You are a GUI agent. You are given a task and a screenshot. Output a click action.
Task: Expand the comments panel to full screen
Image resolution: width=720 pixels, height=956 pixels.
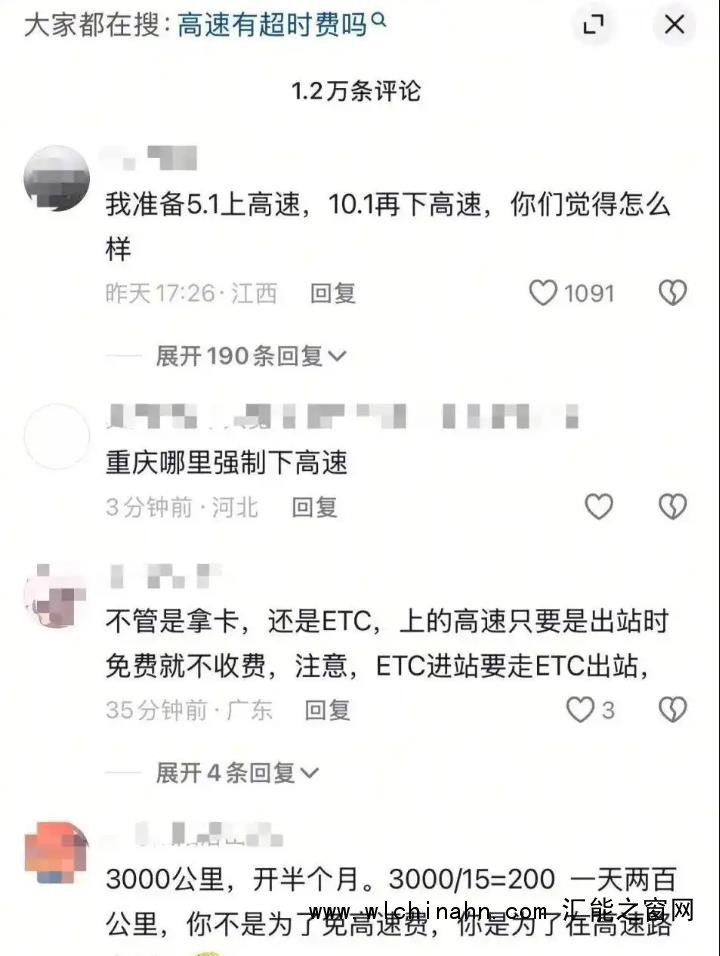594,26
